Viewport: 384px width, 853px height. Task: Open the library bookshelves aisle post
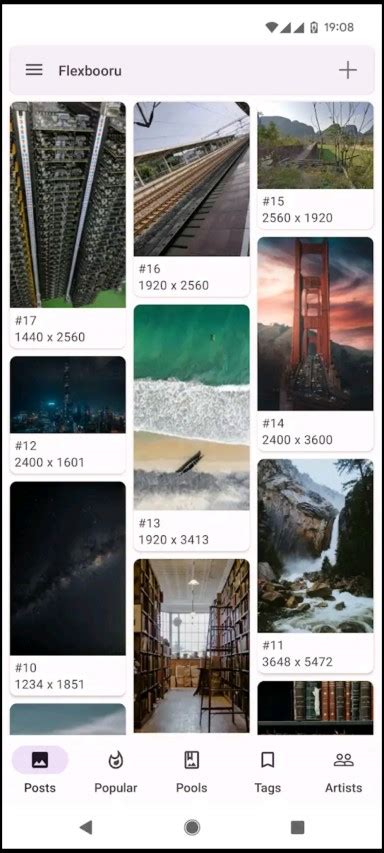[x=191, y=647]
